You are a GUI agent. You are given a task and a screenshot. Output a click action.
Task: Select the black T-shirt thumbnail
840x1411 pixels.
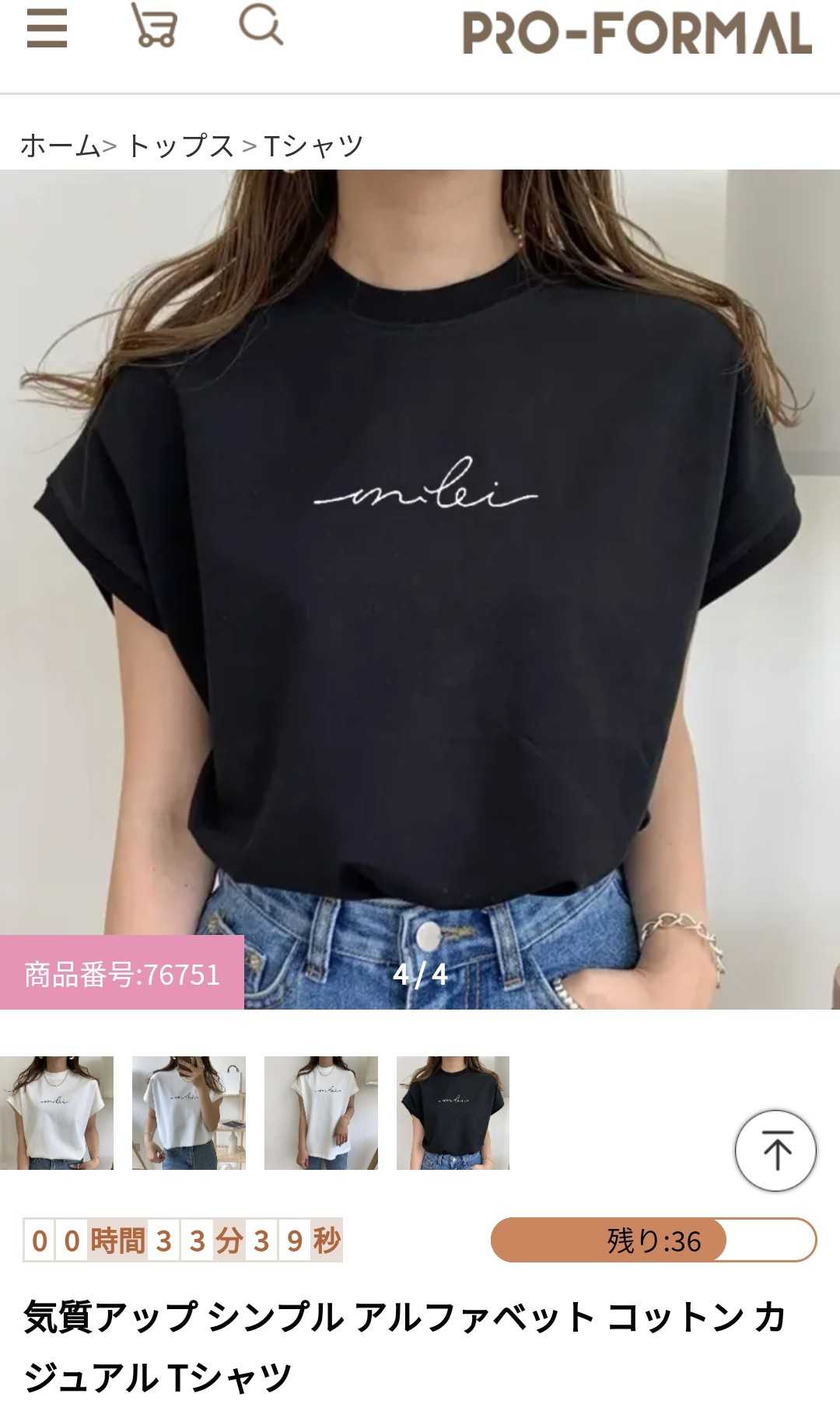(453, 1112)
